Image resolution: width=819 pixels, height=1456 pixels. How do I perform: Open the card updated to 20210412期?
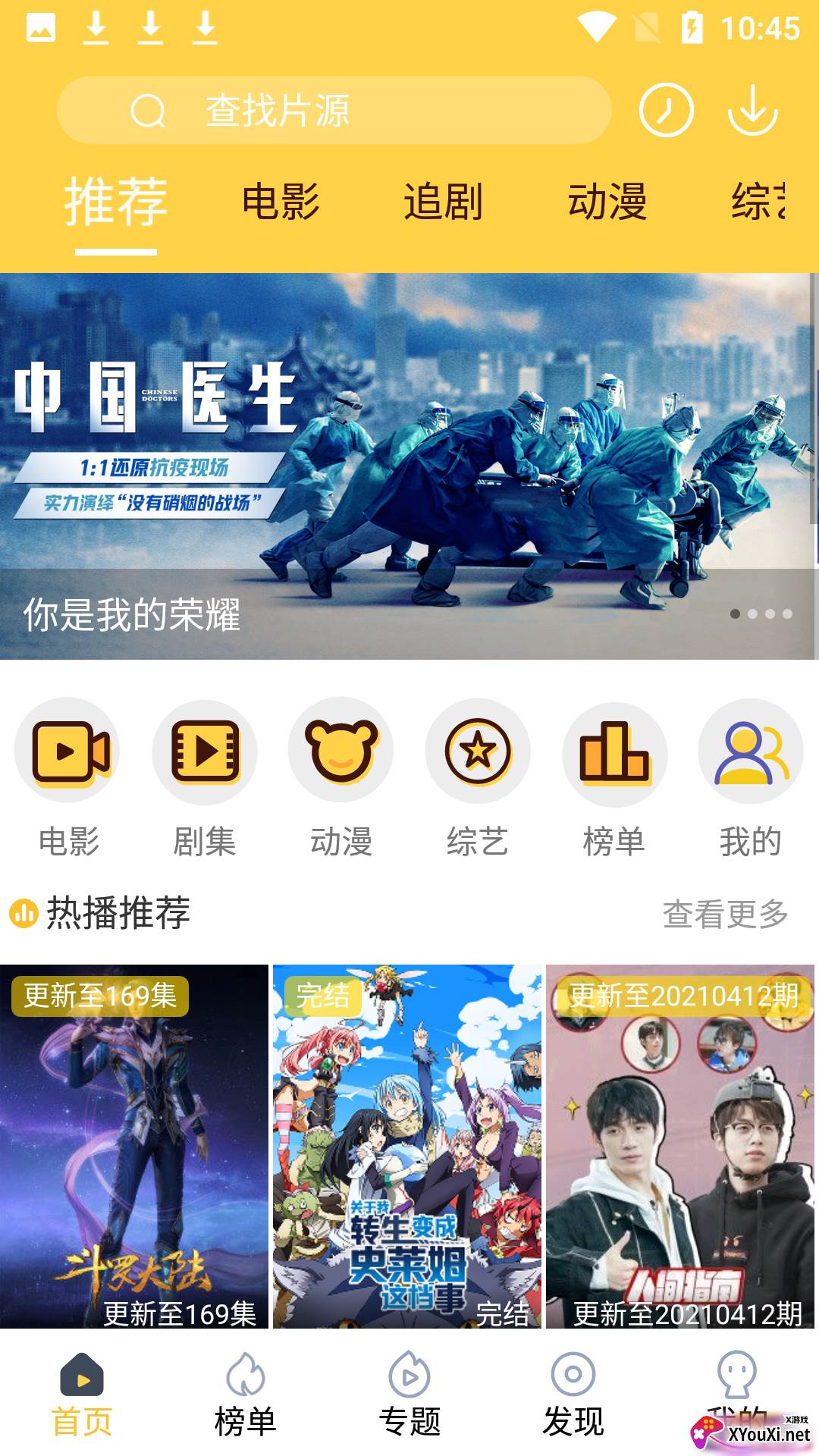(x=680, y=1146)
